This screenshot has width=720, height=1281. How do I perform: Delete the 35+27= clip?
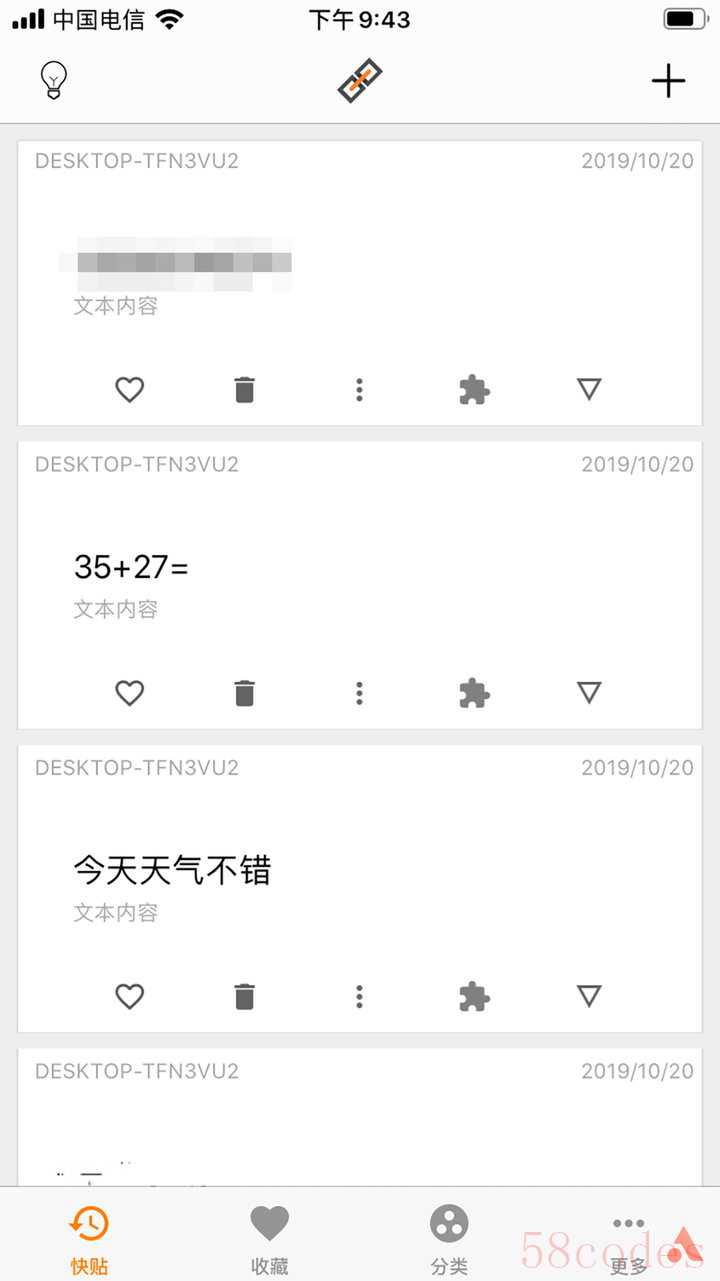[x=244, y=692]
